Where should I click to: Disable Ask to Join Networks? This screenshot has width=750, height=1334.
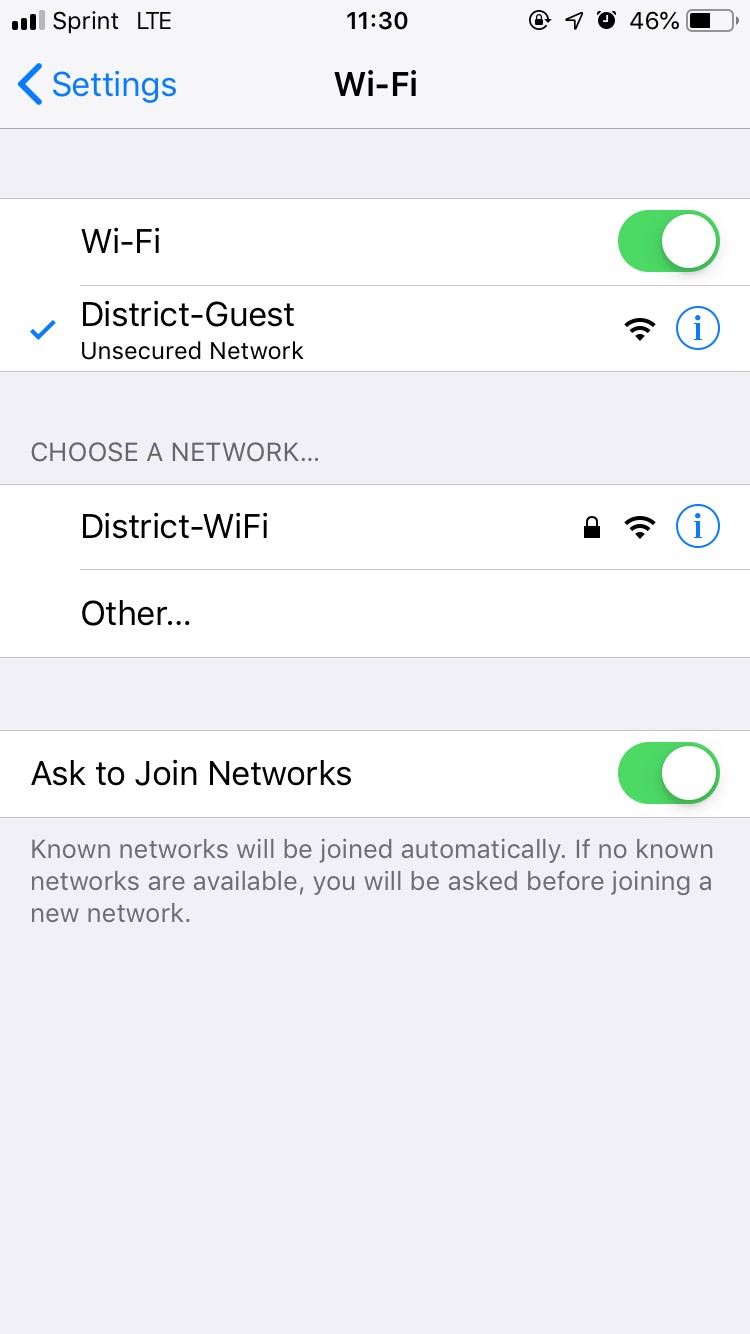coord(669,773)
